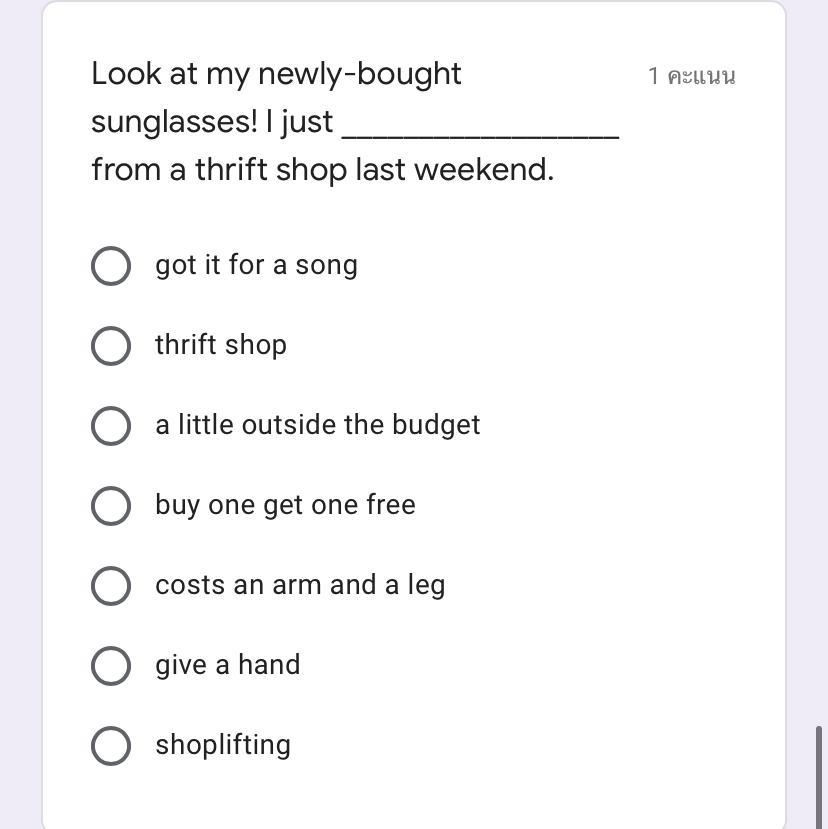Tick the 'shoplifting' radio option
This screenshot has width=828, height=829.
(111, 746)
